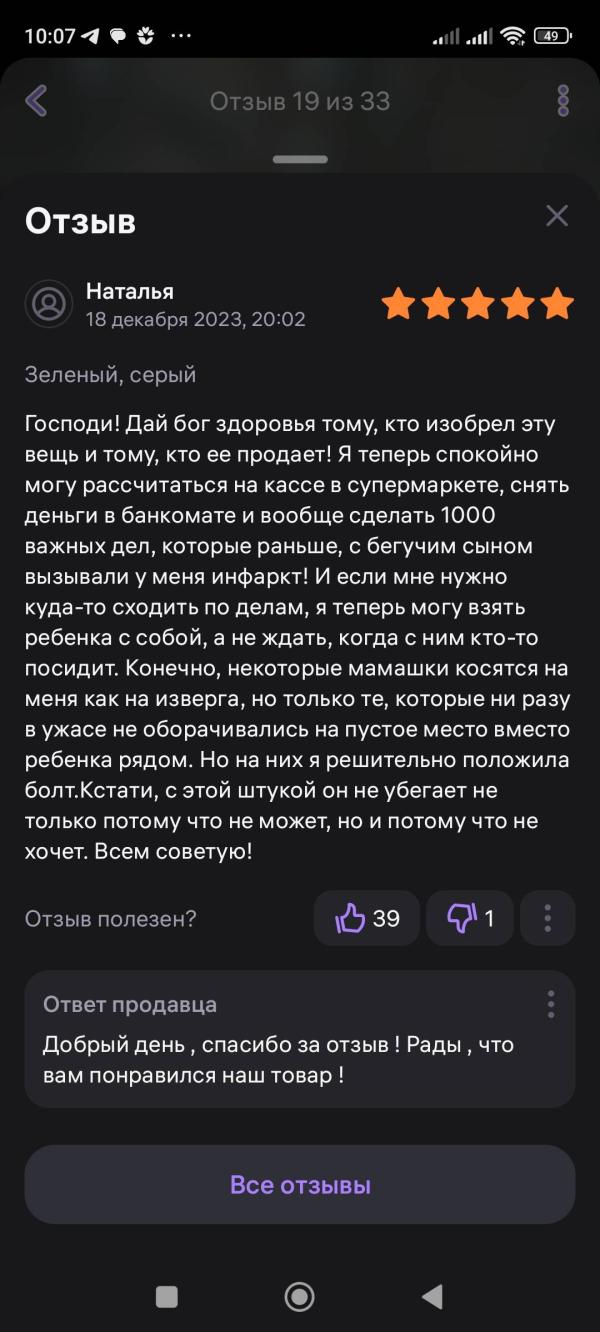Open more options beside the dislike button
600x1332 pixels.
coord(548,918)
